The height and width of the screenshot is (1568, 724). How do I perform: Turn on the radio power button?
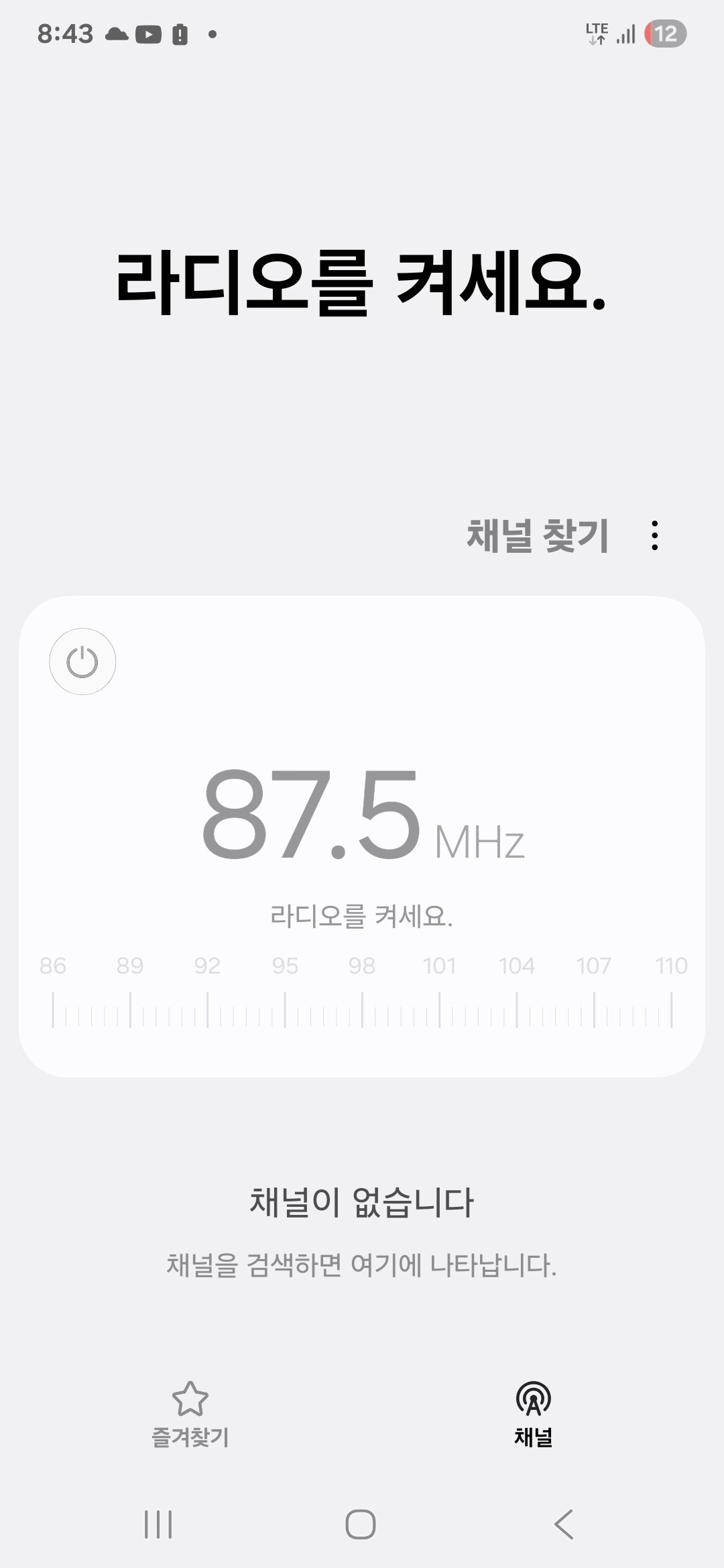[x=82, y=662]
